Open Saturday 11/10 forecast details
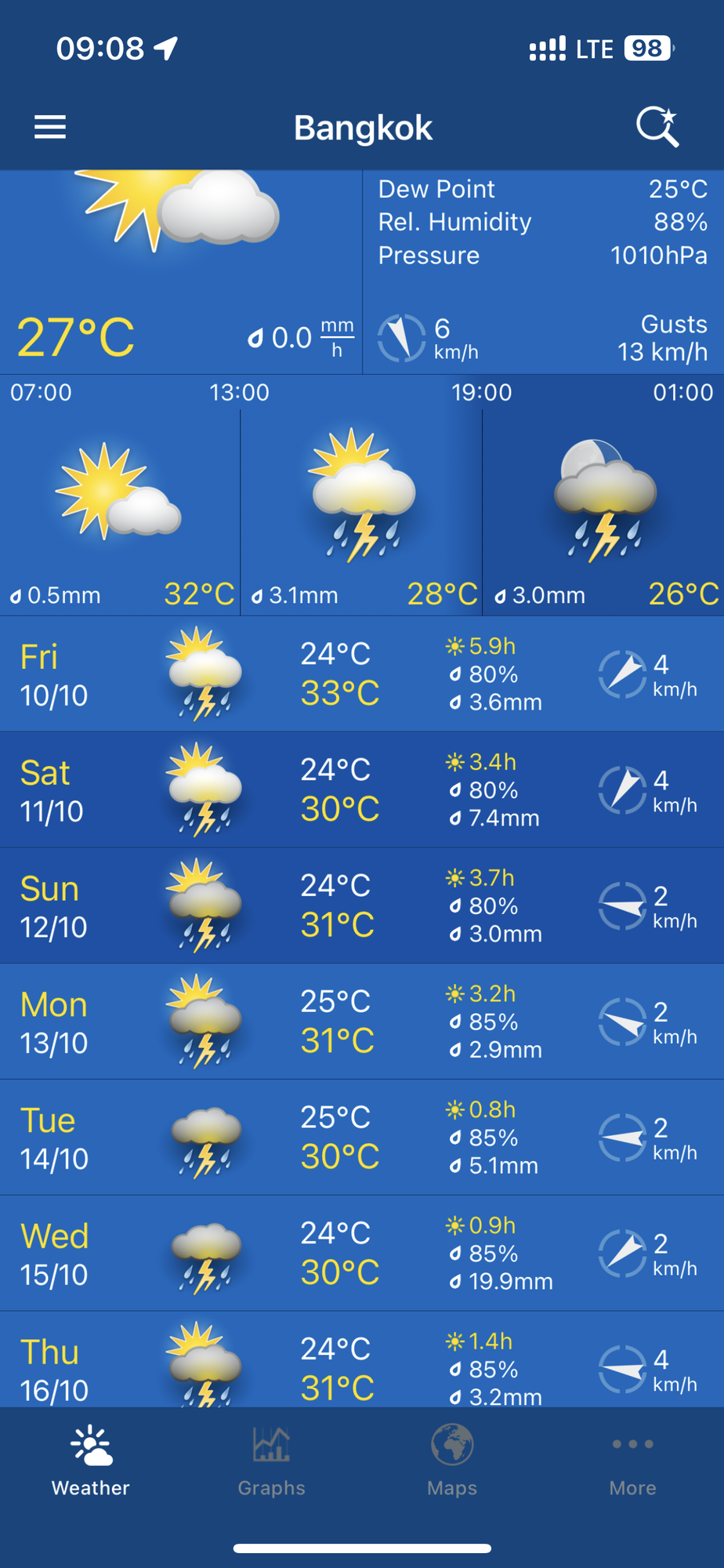 (362, 789)
